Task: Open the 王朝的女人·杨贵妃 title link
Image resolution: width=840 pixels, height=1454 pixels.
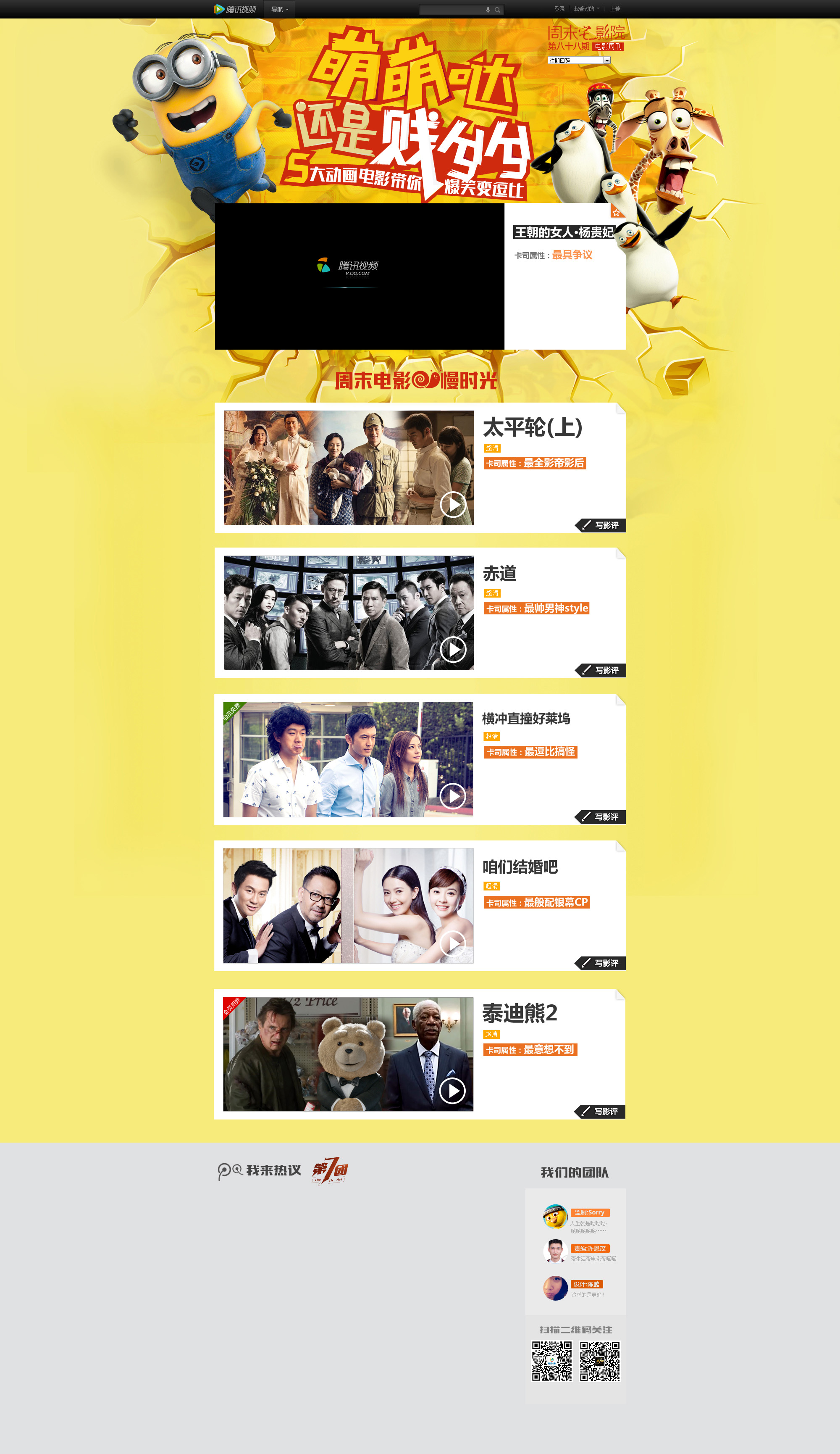Action: [x=563, y=232]
